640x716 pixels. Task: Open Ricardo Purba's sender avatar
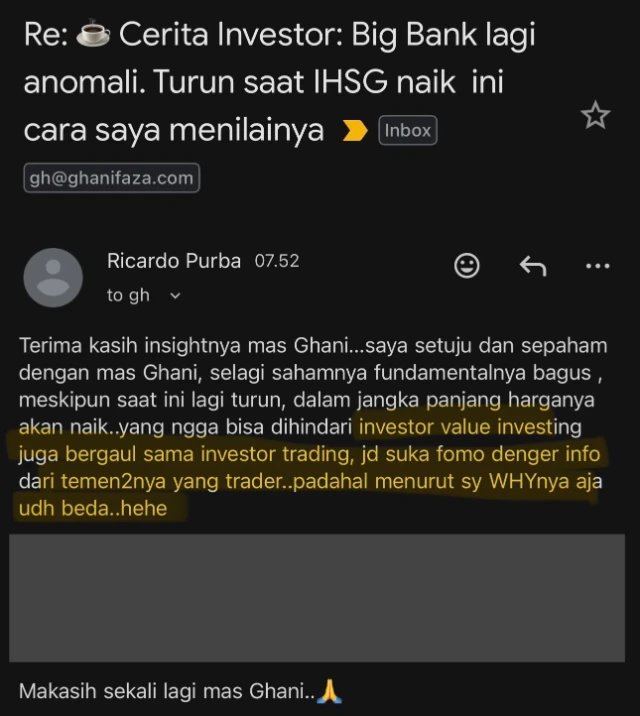(52, 277)
